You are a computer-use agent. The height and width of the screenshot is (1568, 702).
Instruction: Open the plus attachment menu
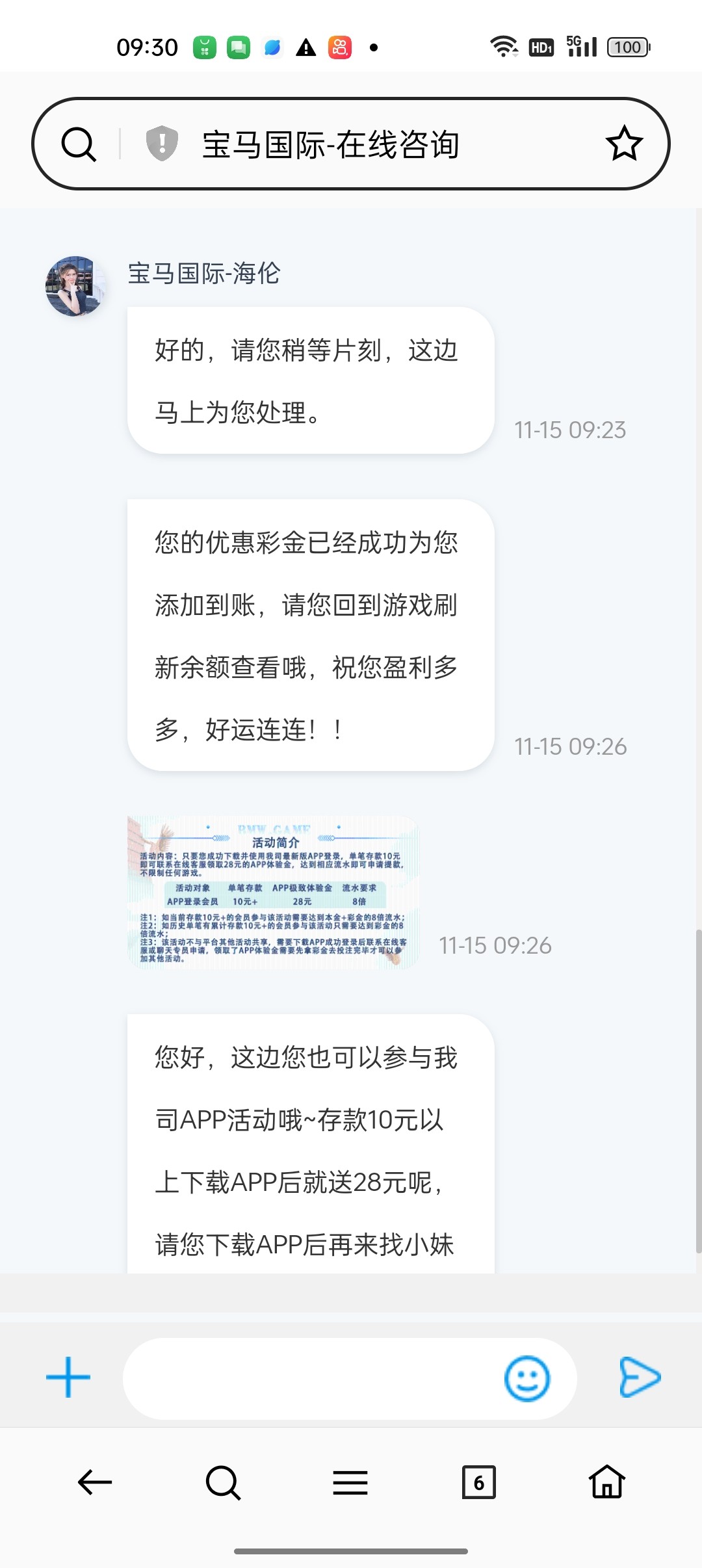(x=68, y=1377)
